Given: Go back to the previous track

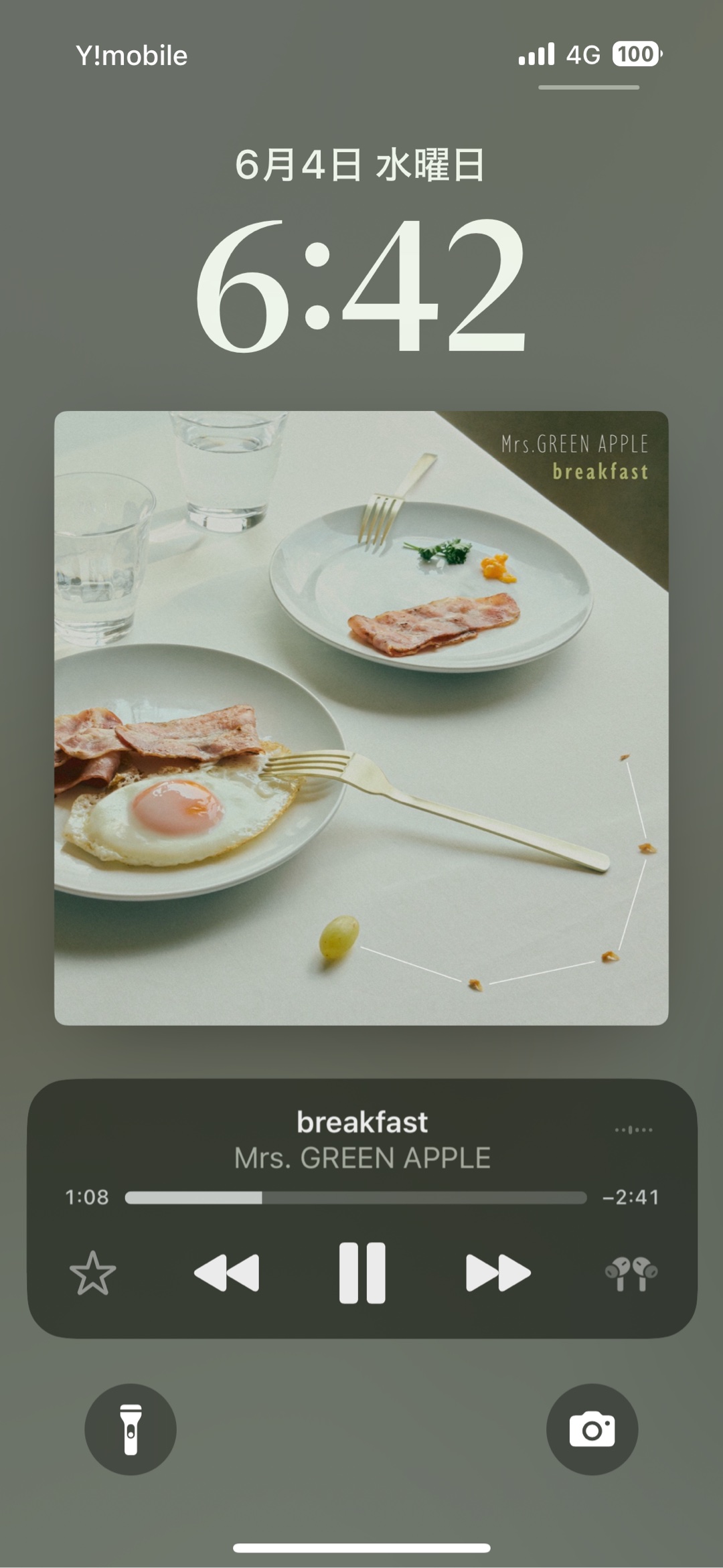Looking at the screenshot, I should [226, 1273].
